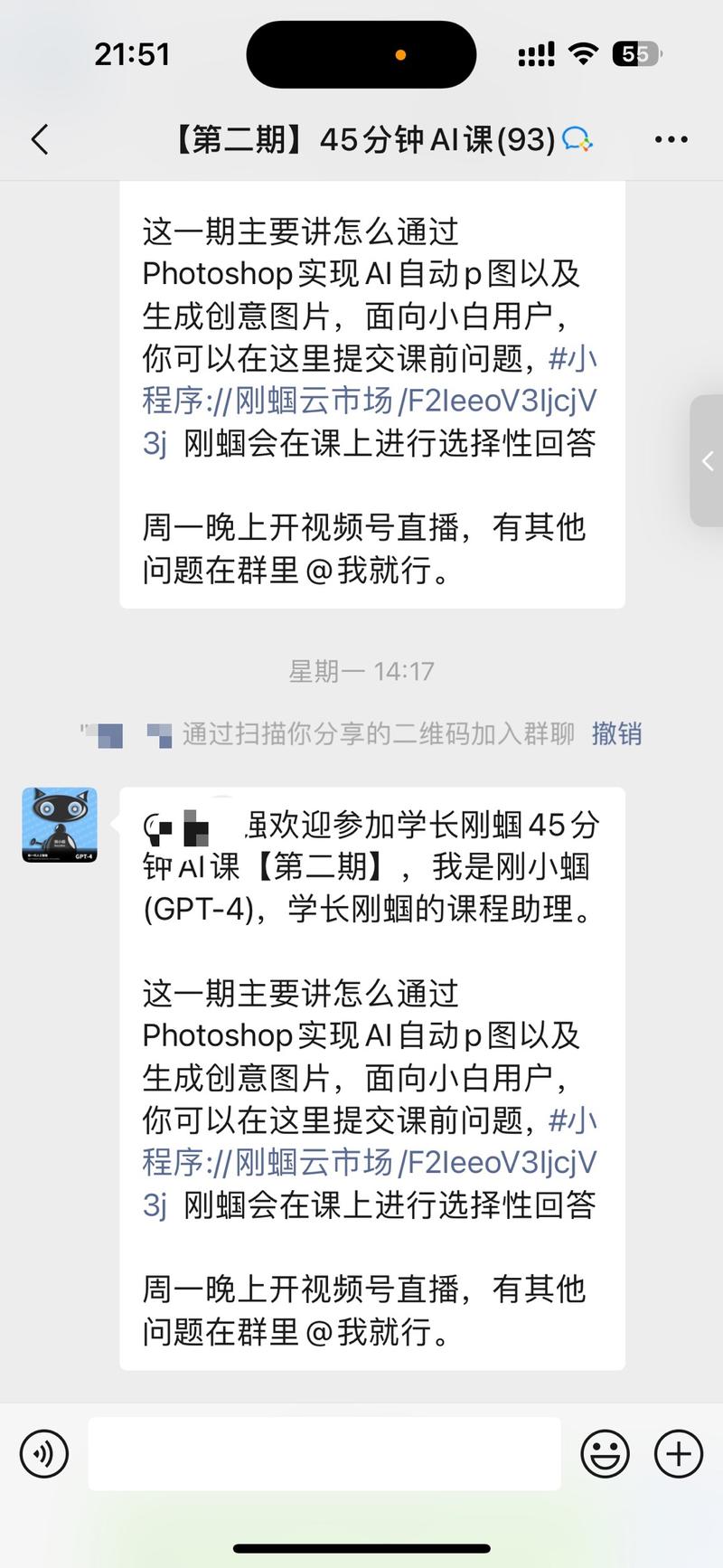
Task: Tap the message input field
Action: tap(325, 1453)
